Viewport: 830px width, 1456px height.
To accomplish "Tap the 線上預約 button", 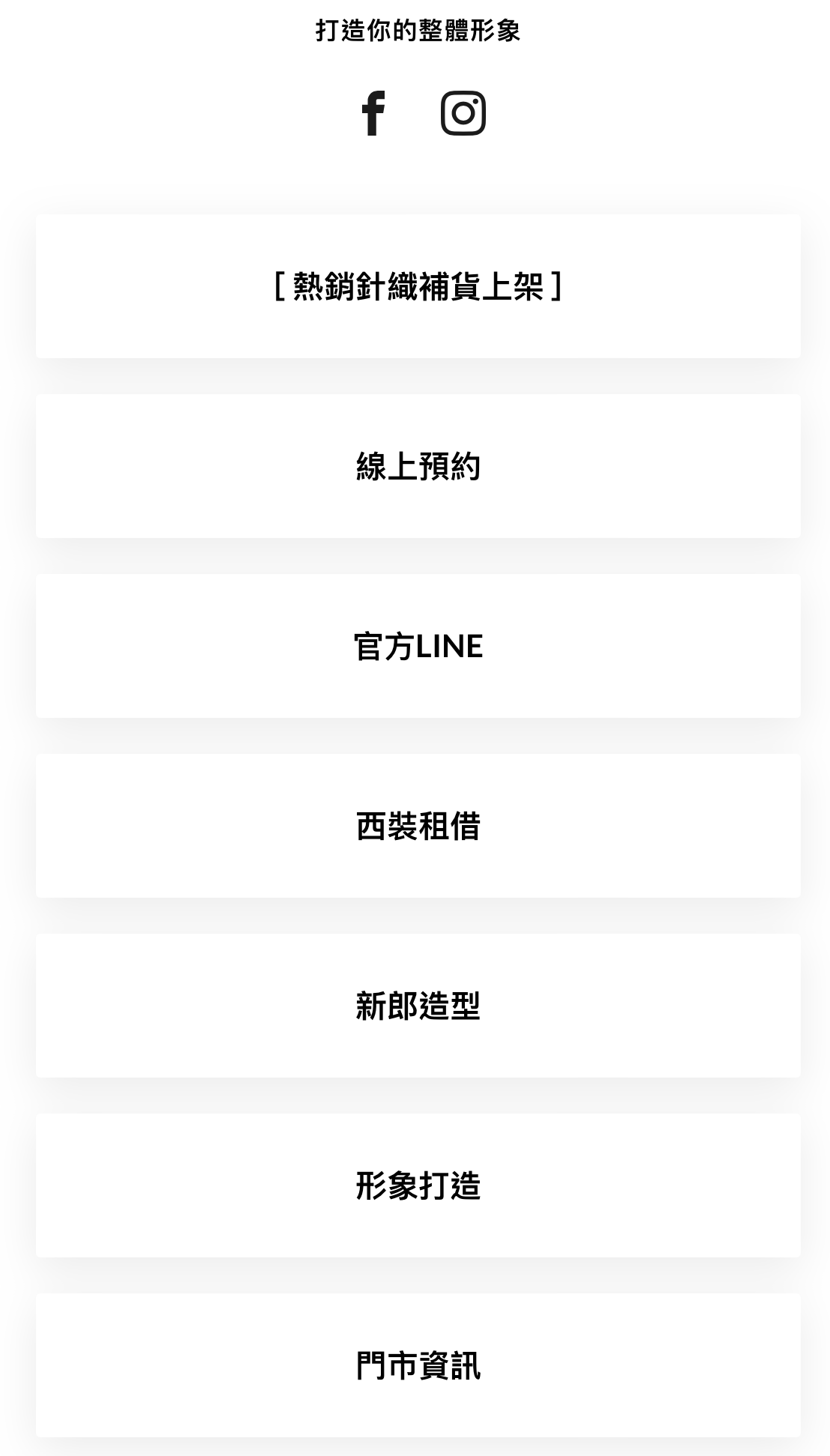I will coord(418,466).
